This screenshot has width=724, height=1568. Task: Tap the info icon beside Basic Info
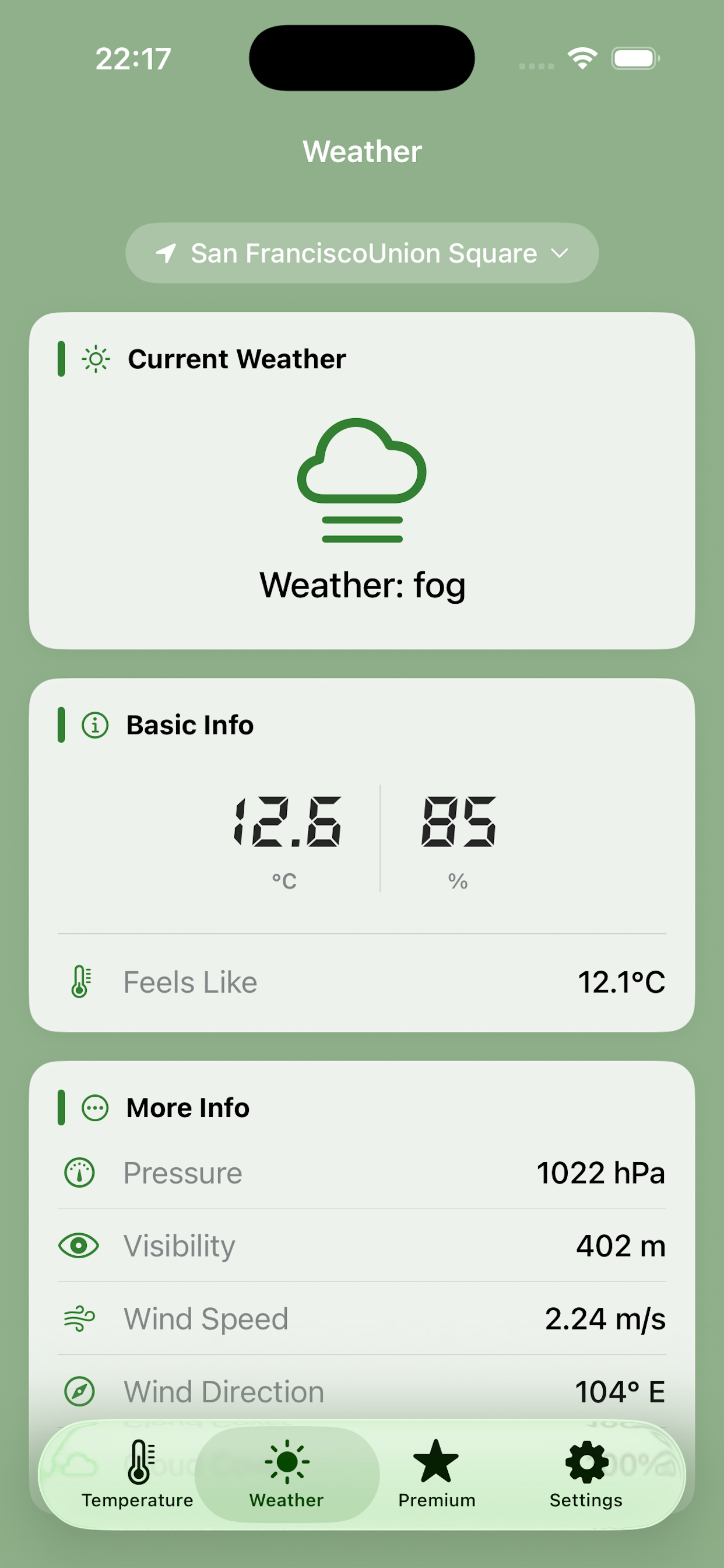(95, 725)
